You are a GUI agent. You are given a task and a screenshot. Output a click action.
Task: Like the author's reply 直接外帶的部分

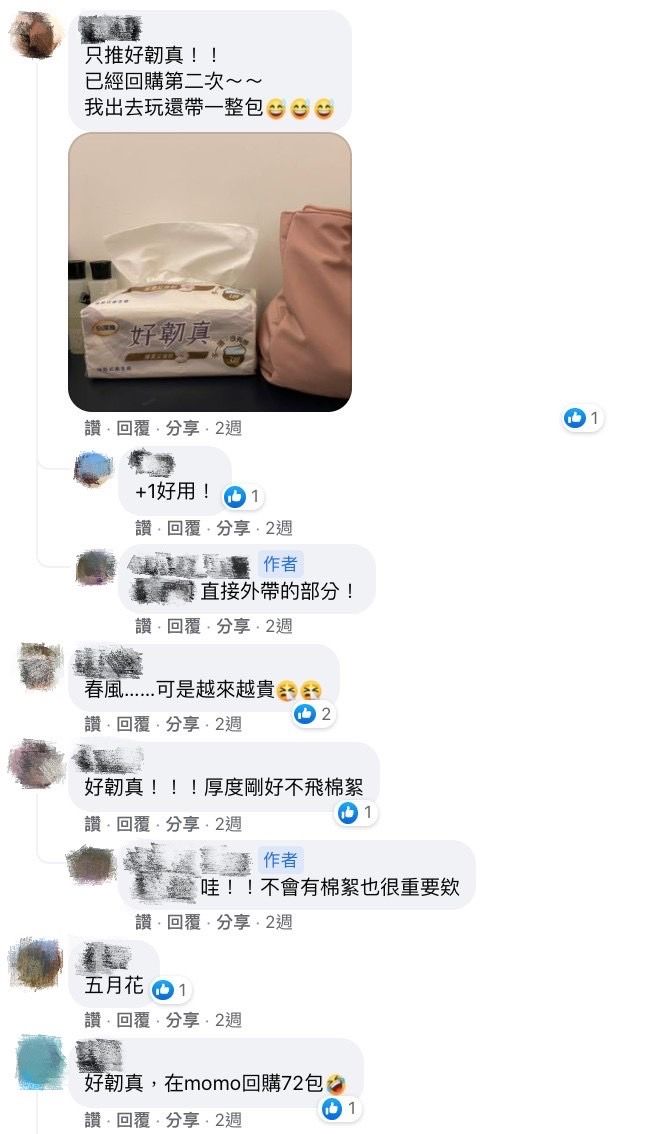[143, 626]
